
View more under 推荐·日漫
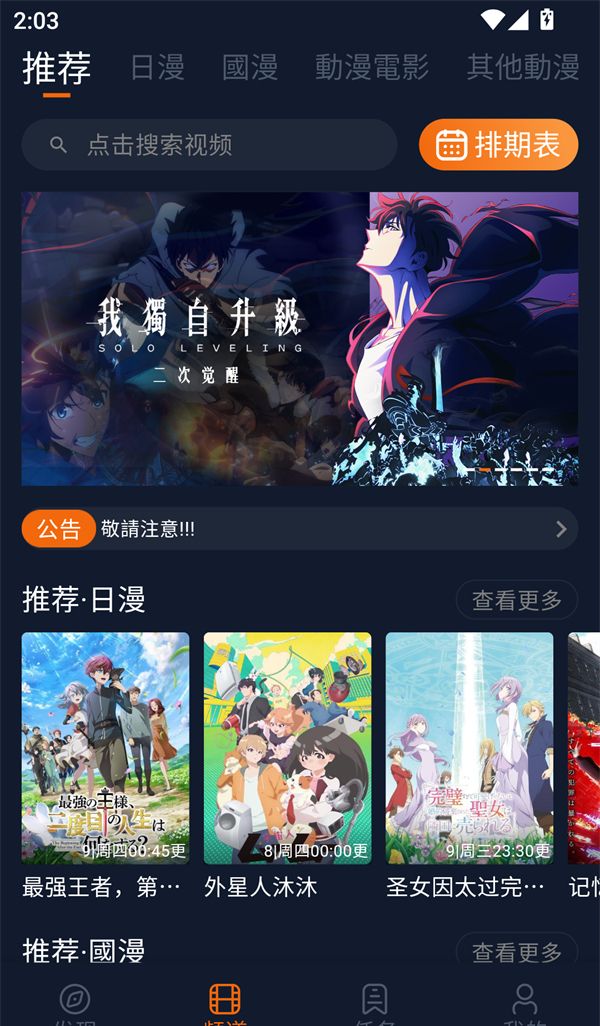[x=516, y=600]
